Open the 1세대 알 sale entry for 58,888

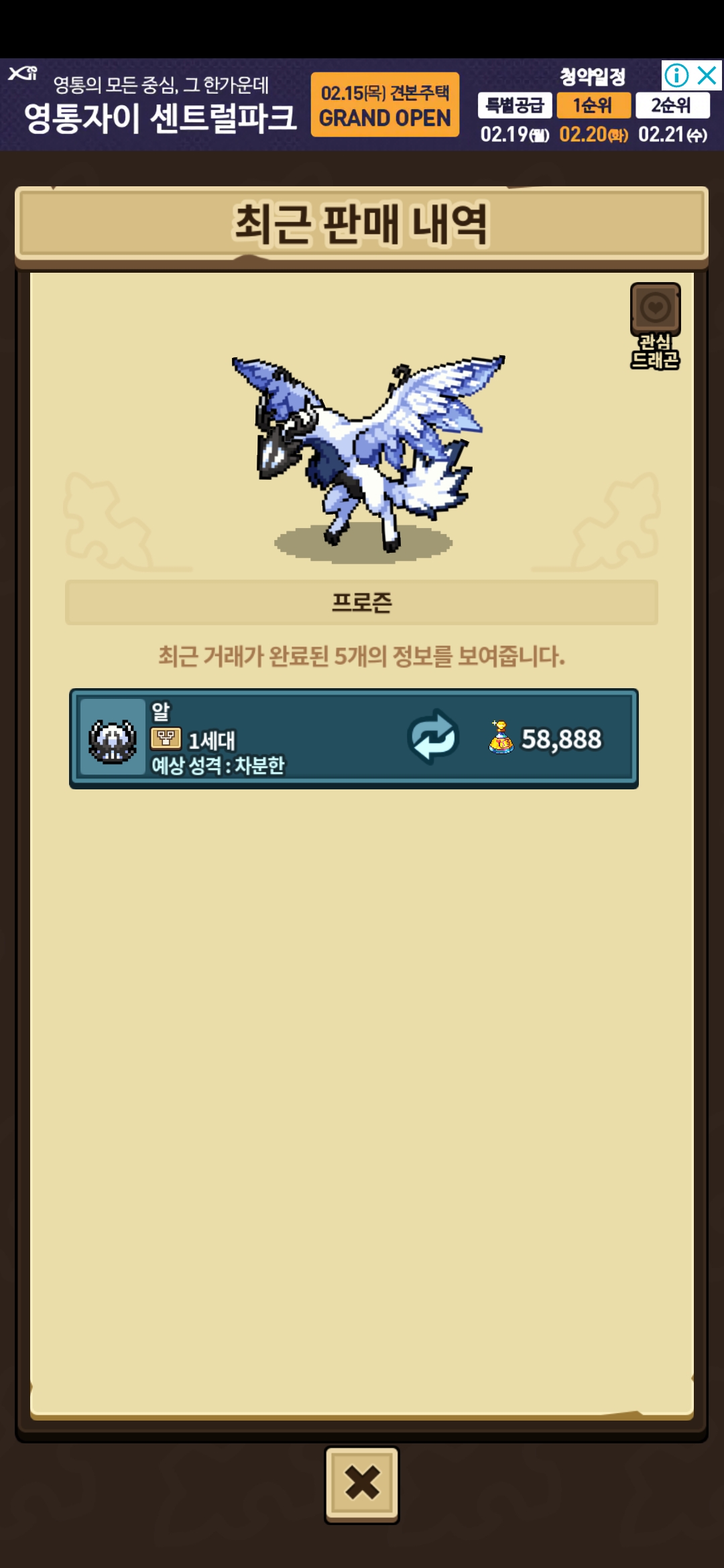[354, 738]
